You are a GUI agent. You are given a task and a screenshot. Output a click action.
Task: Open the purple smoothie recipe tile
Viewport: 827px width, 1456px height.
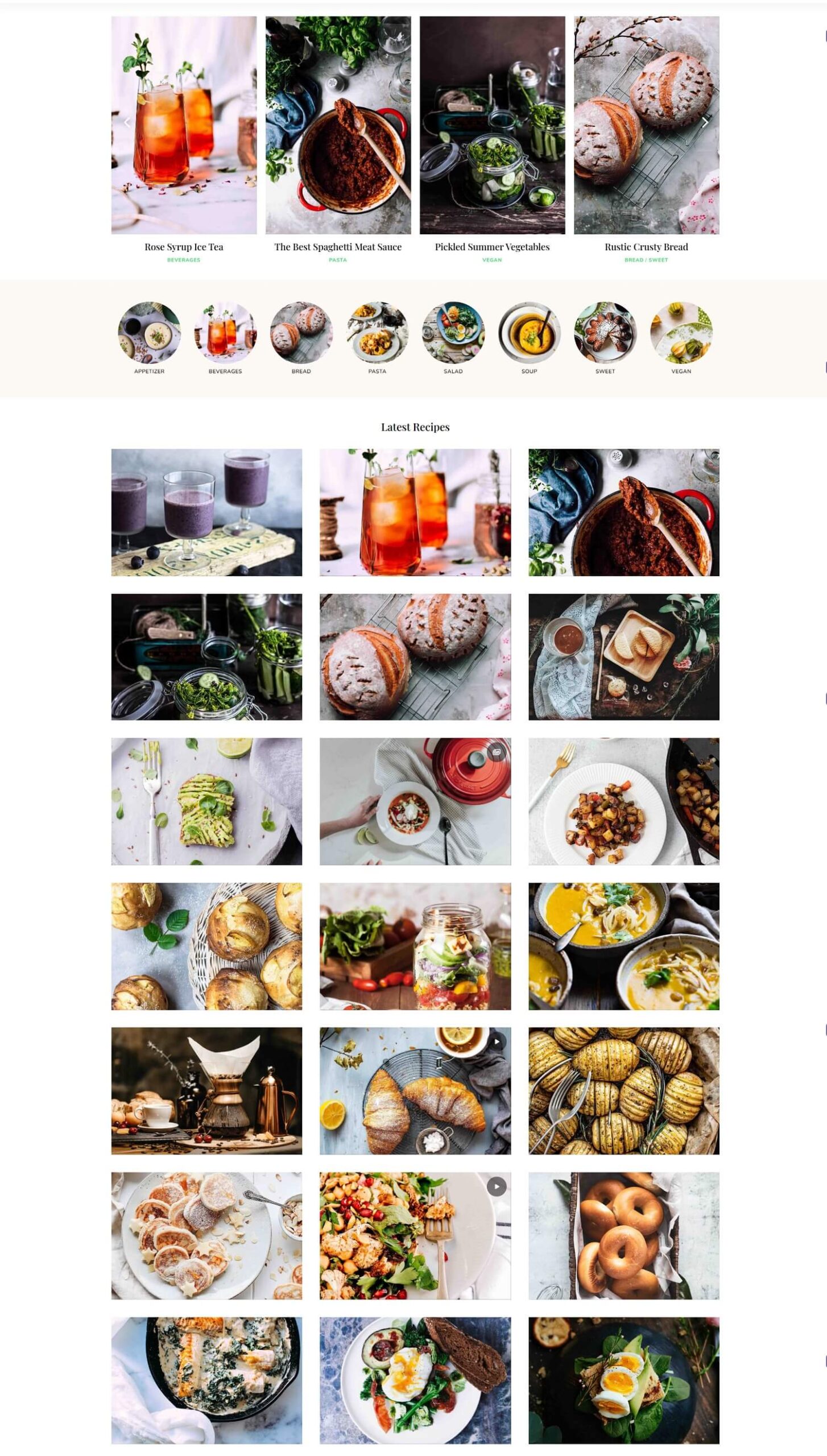206,512
